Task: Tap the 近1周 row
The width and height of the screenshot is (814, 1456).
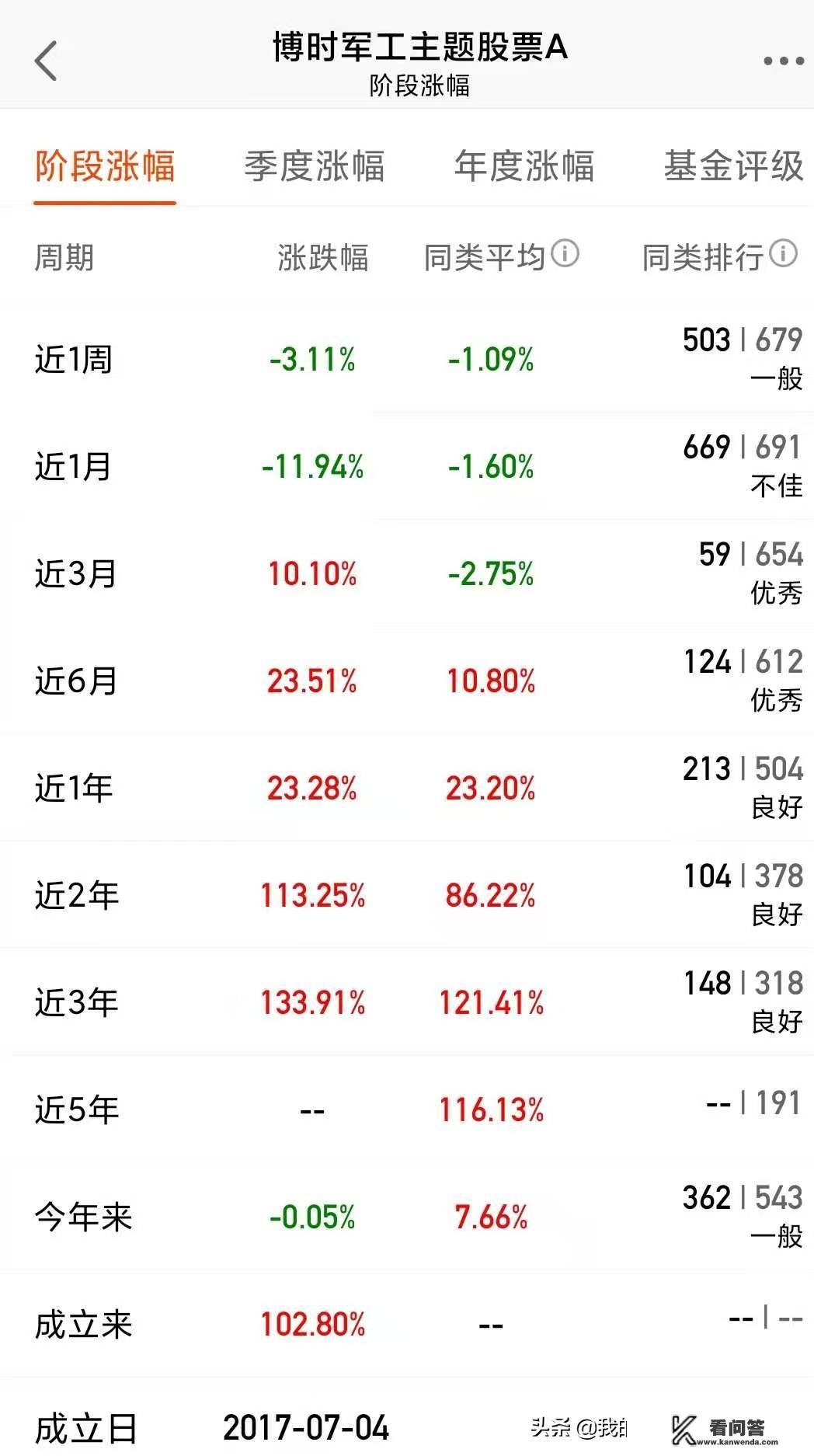Action: [75, 360]
